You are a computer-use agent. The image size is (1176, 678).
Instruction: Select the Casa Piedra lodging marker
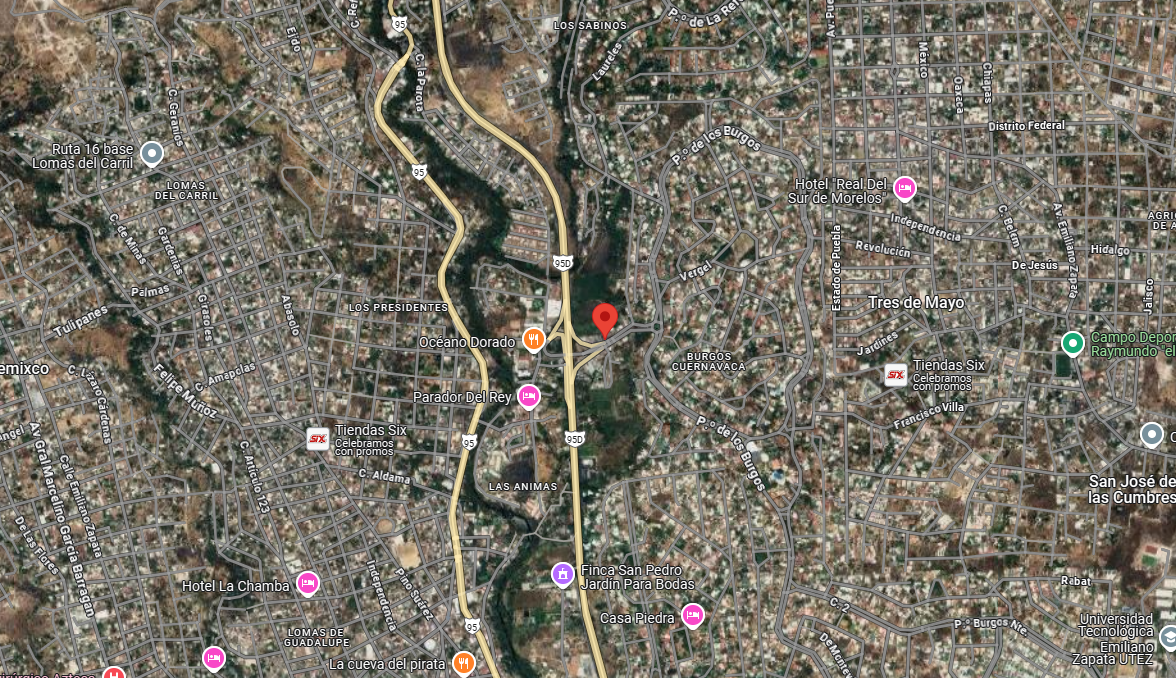(x=692, y=616)
